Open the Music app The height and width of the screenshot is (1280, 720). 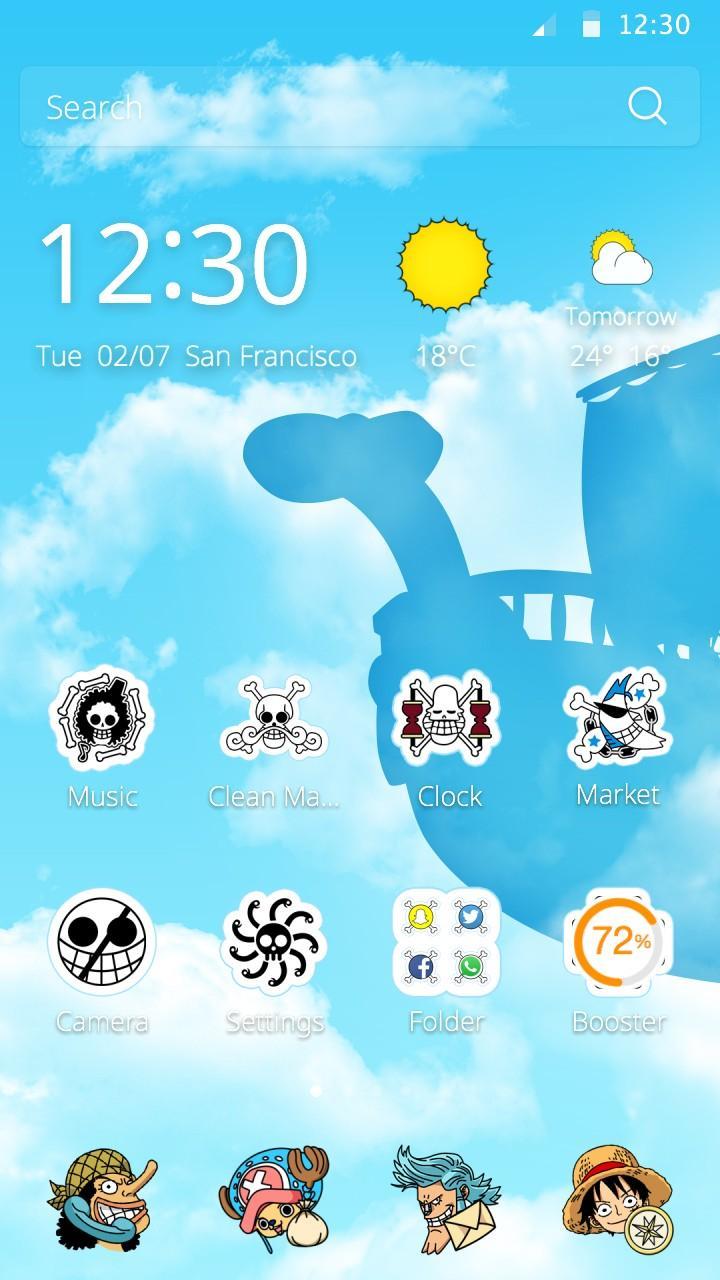(x=102, y=719)
